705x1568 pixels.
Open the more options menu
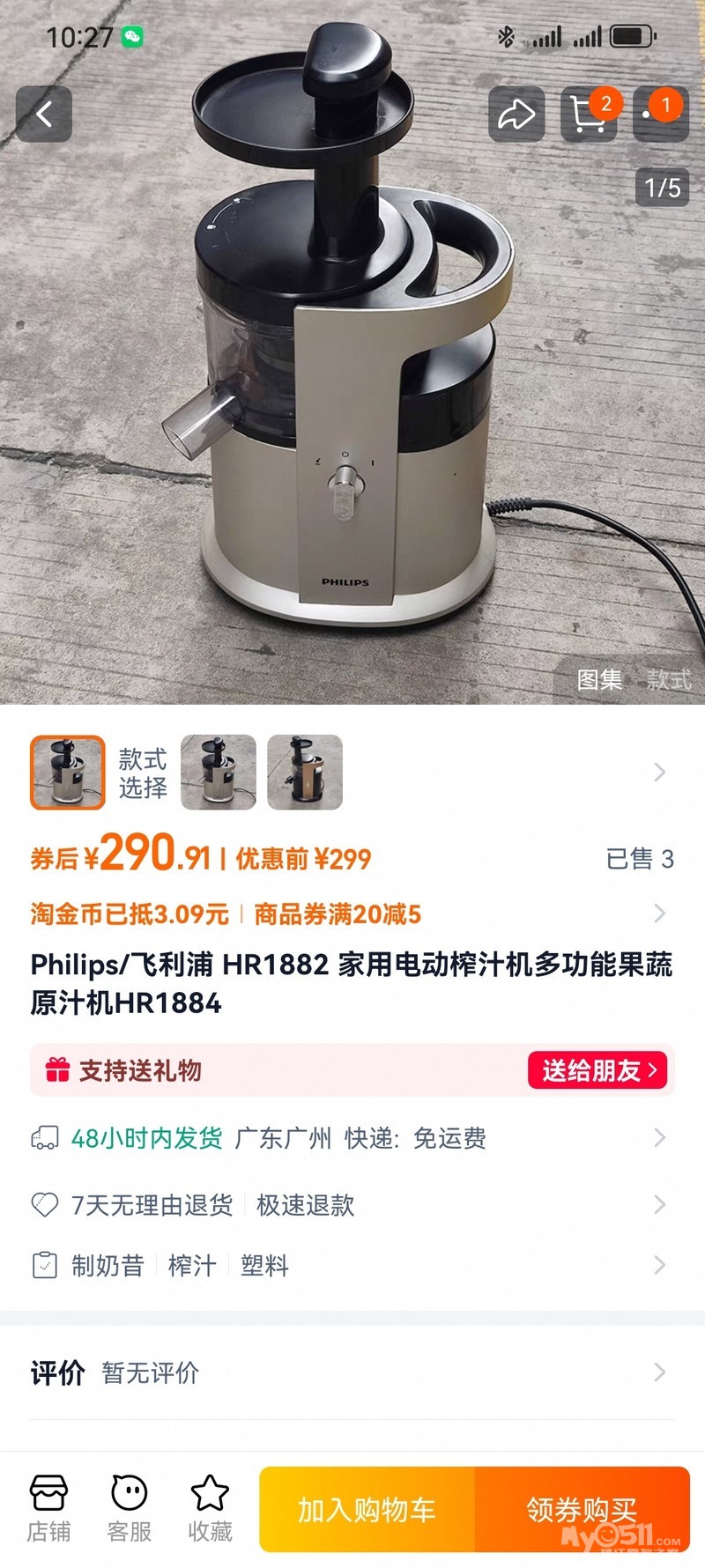[x=660, y=114]
